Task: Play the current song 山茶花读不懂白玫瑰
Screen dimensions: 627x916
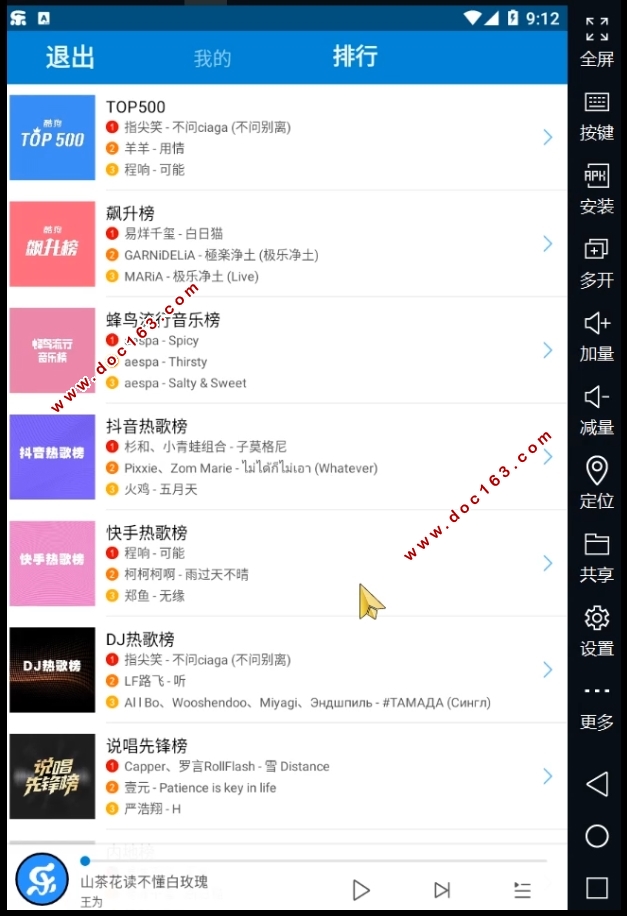Action: point(362,889)
